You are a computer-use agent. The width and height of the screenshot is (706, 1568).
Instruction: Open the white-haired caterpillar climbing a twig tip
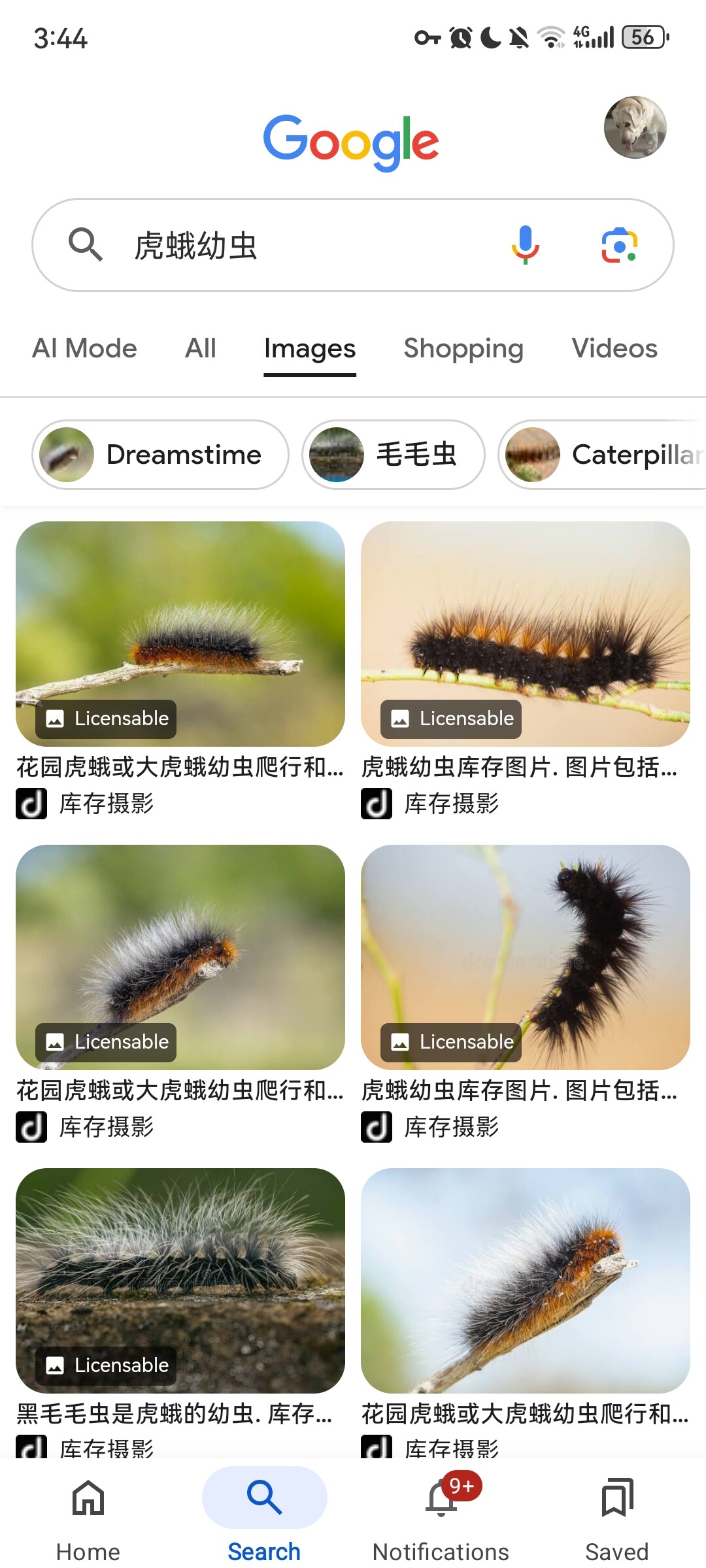point(180,957)
